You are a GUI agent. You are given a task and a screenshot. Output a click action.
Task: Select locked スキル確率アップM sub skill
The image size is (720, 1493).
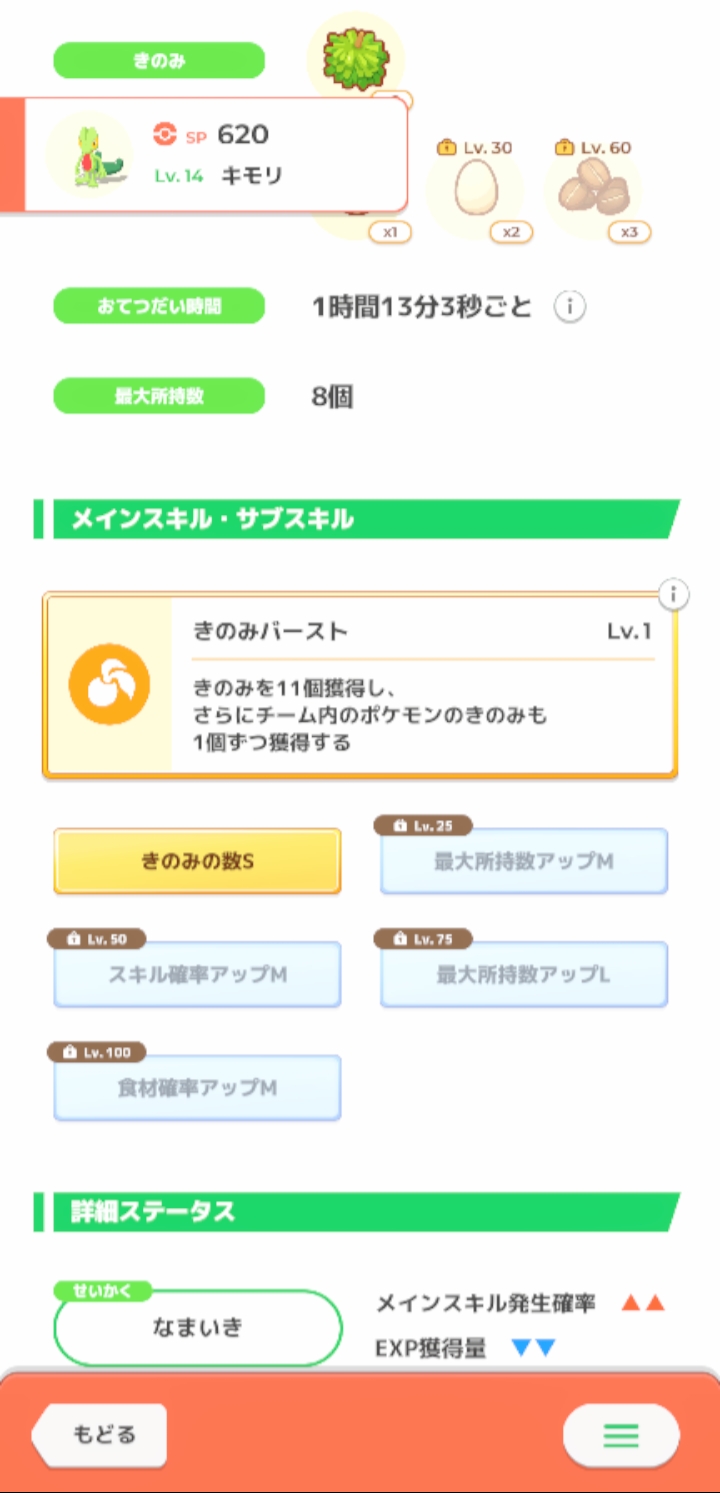pyautogui.click(x=197, y=974)
